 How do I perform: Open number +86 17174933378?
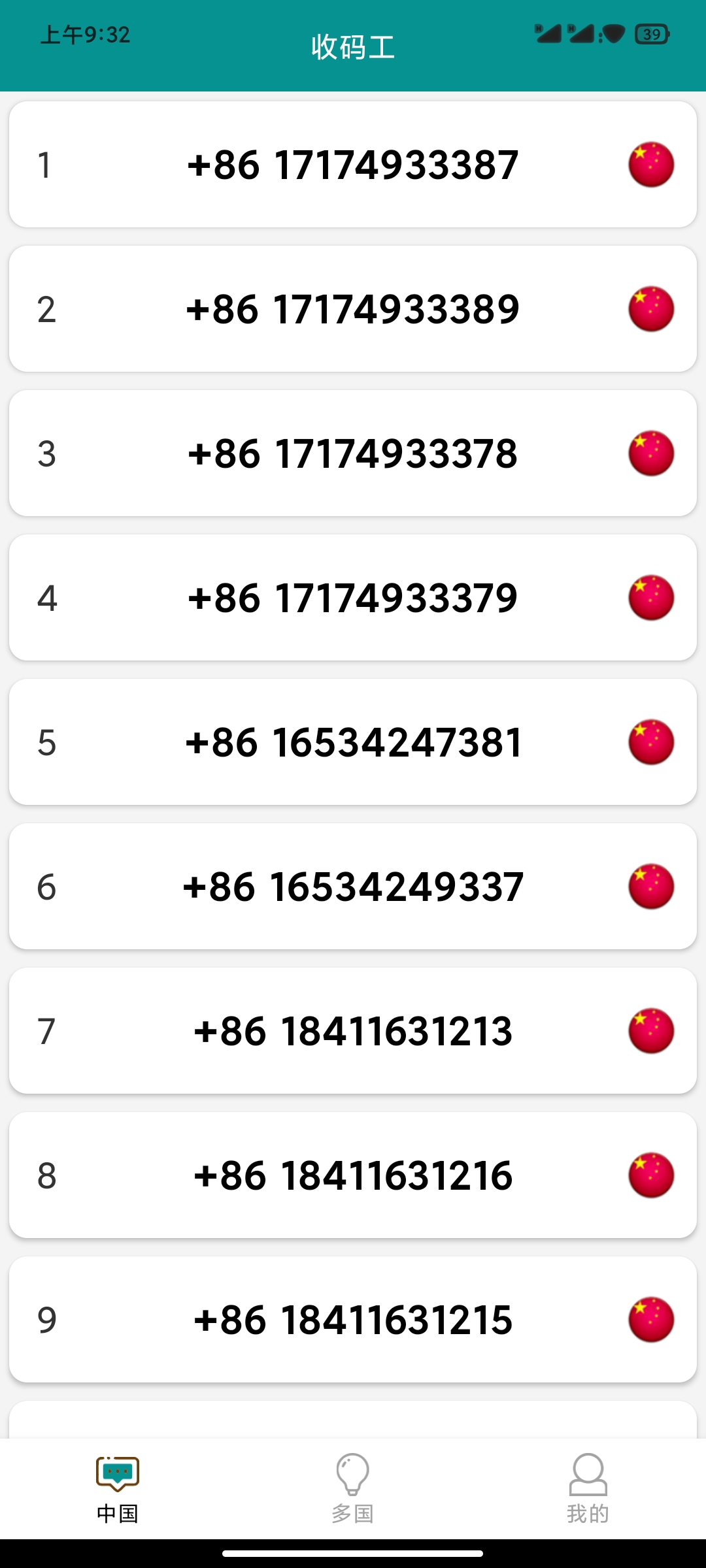353,453
